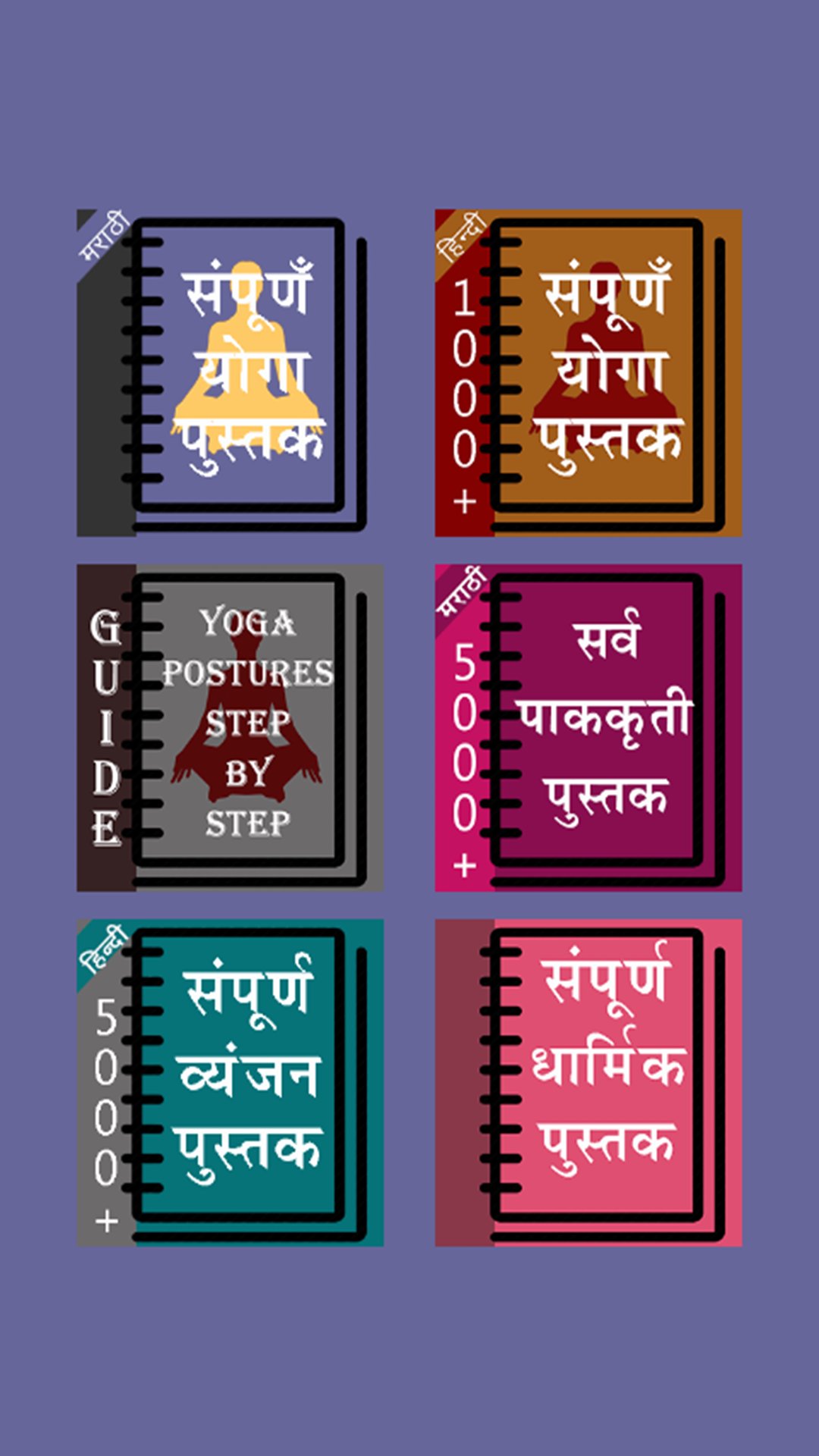Select the सर्व पाककृती पुस्तक tile
Screen dimensions: 819x1456
pyautogui.click(x=588, y=727)
